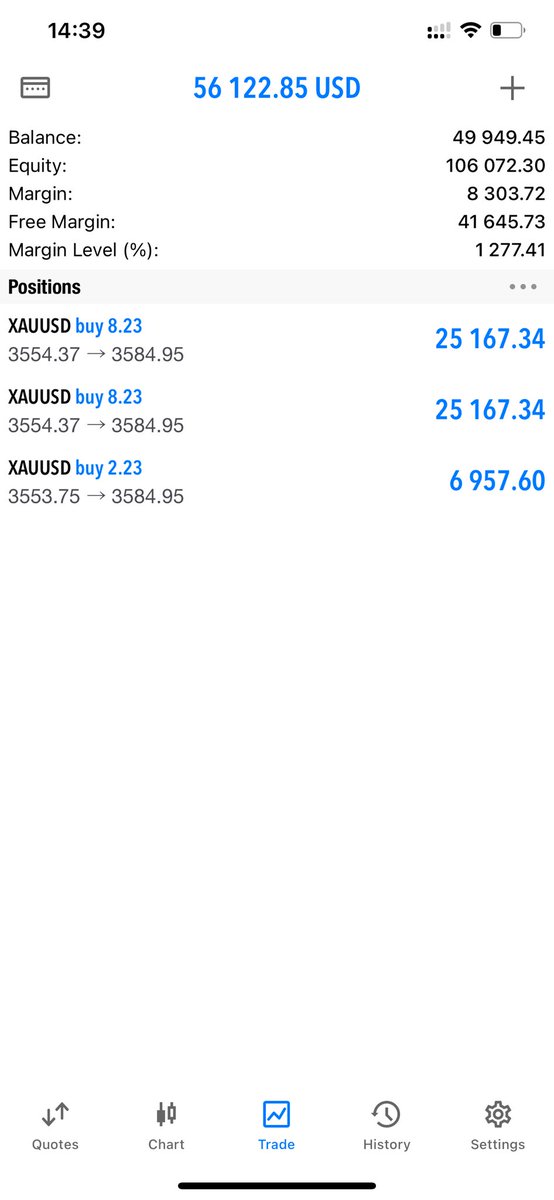Switch to the Quotes tab
This screenshot has height=1200, width=554.
55,1126
